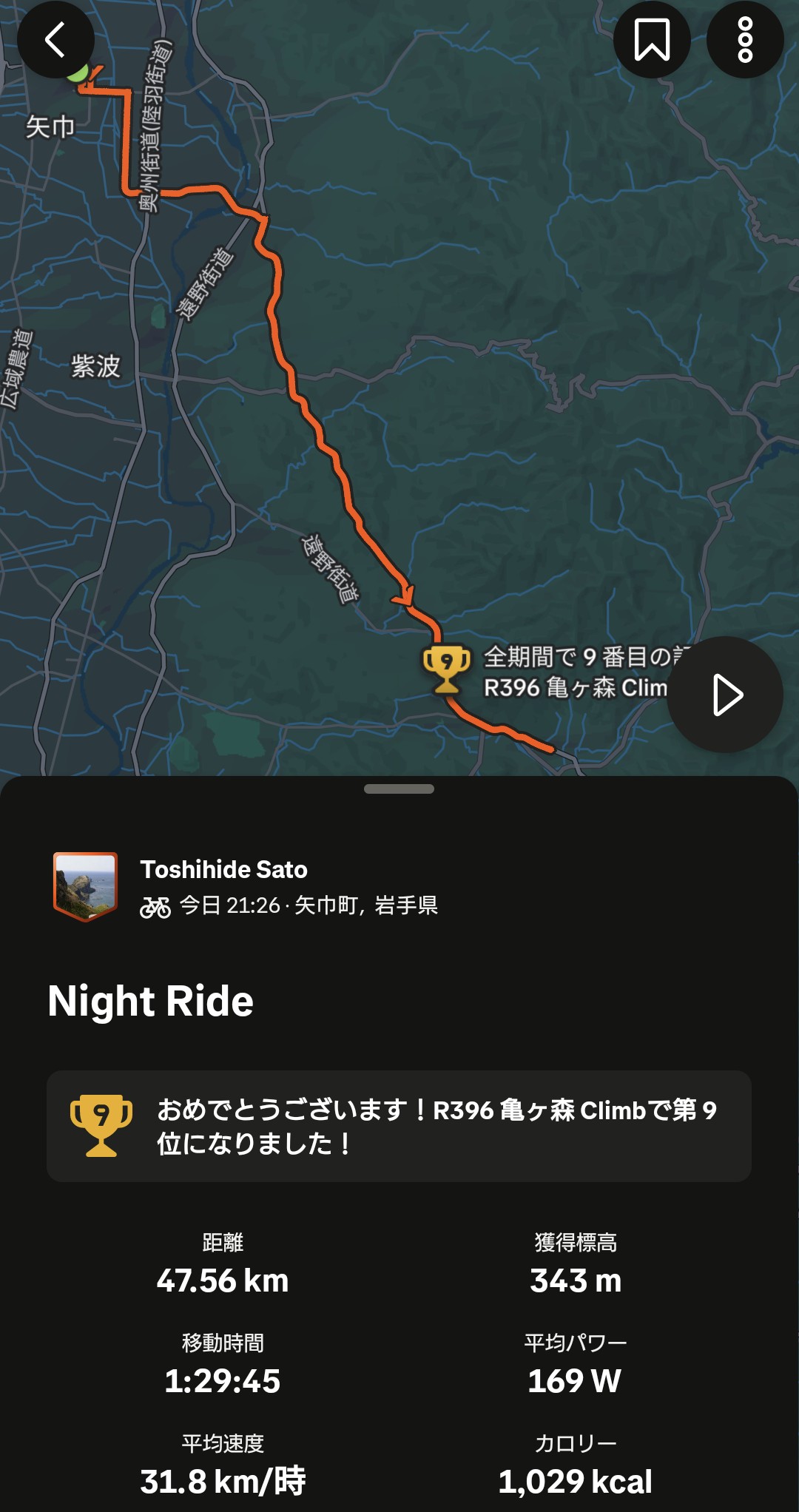Screen dimensions: 799x1512
Task: Bookmark this Night Ride activity
Action: pyautogui.click(x=652, y=40)
